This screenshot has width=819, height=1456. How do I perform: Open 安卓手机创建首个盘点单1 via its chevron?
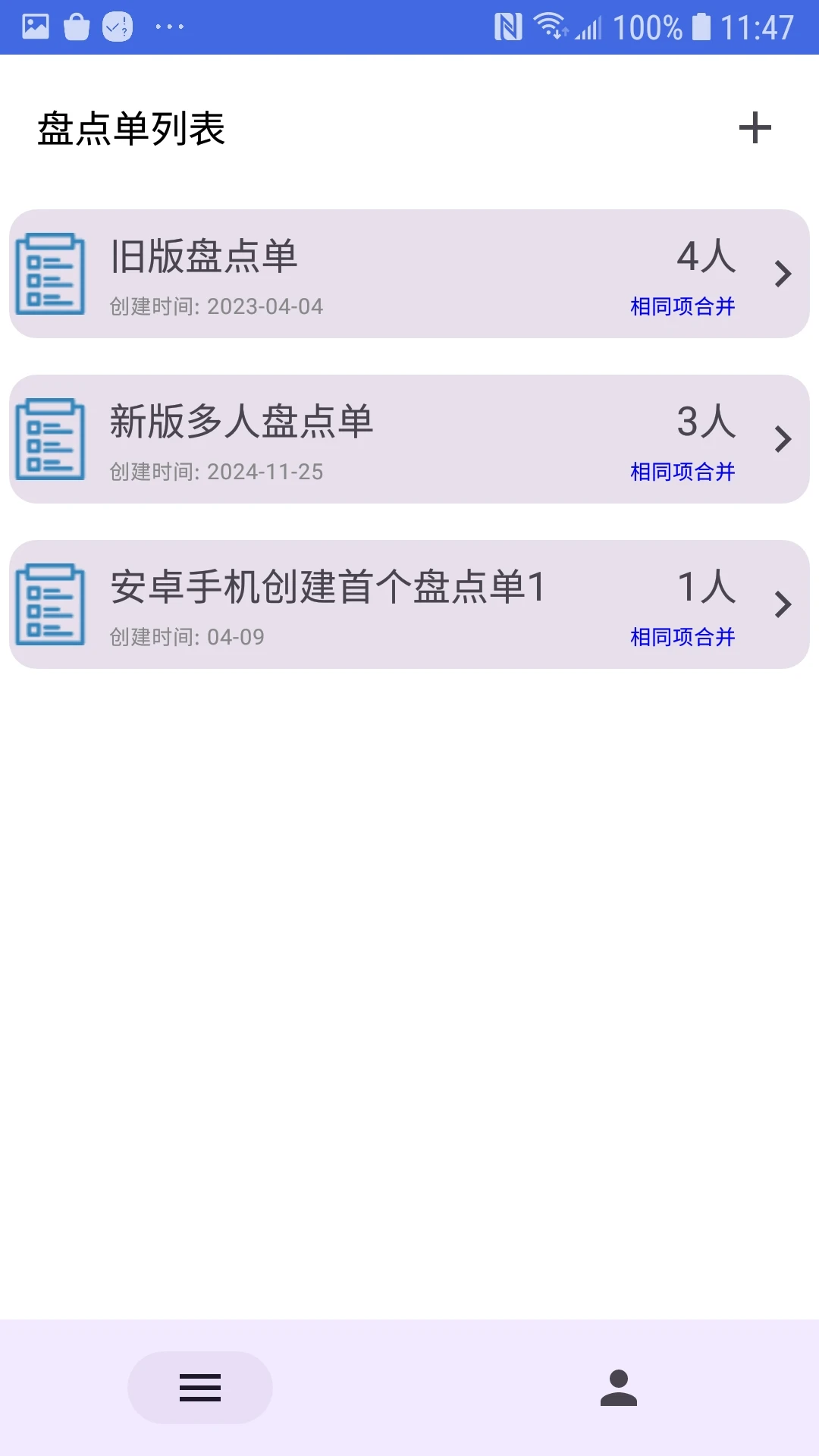click(x=783, y=605)
